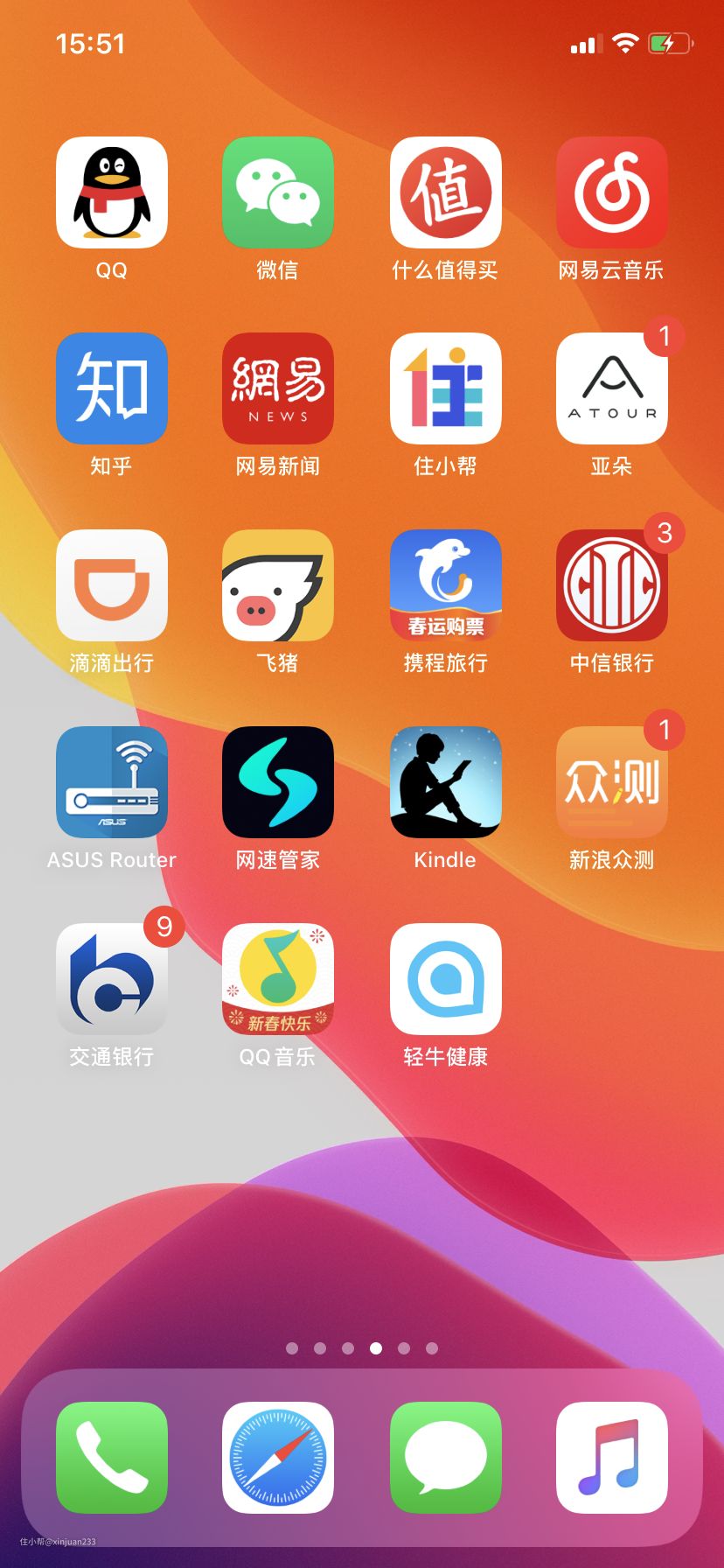Open Zhihu (知乎)

click(112, 388)
